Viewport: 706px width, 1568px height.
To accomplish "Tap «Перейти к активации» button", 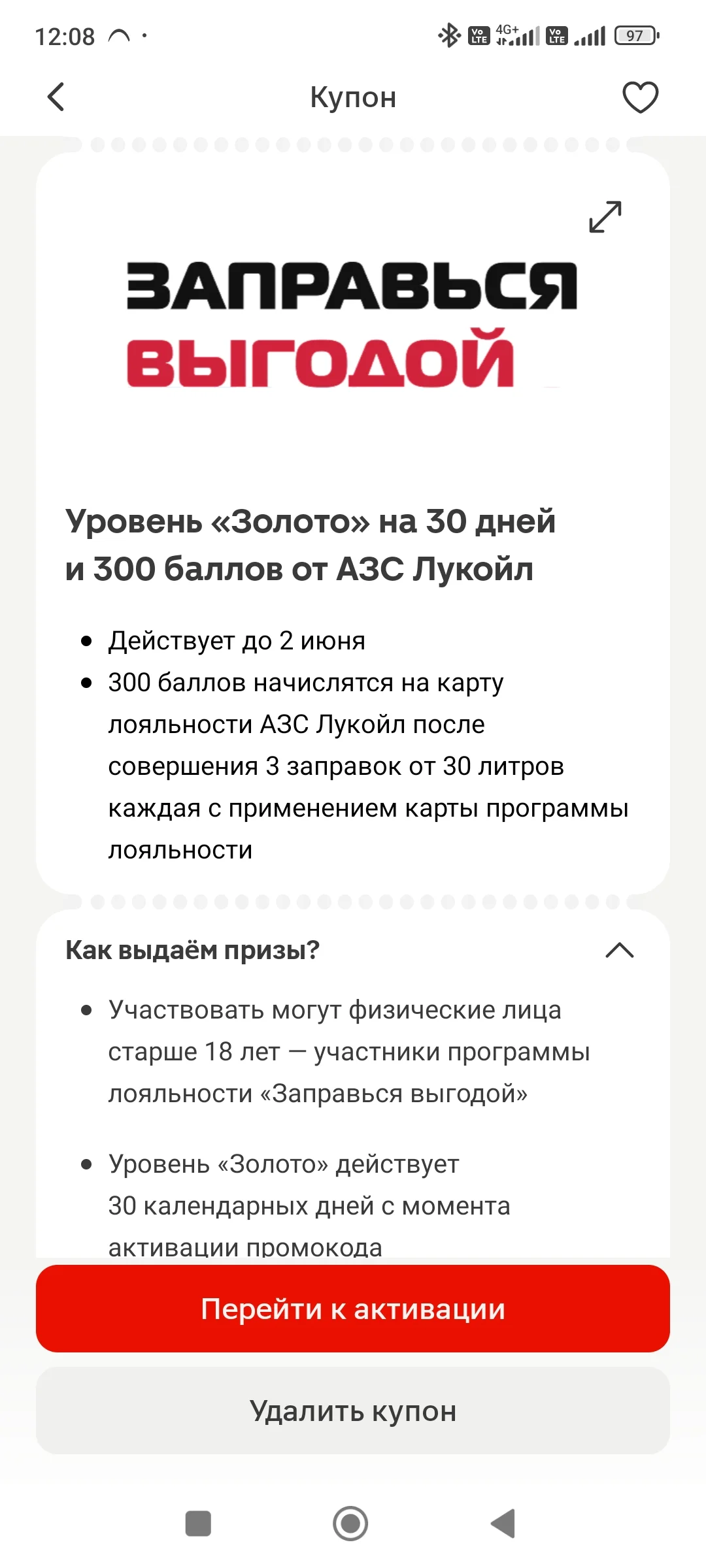I will pos(353,1309).
